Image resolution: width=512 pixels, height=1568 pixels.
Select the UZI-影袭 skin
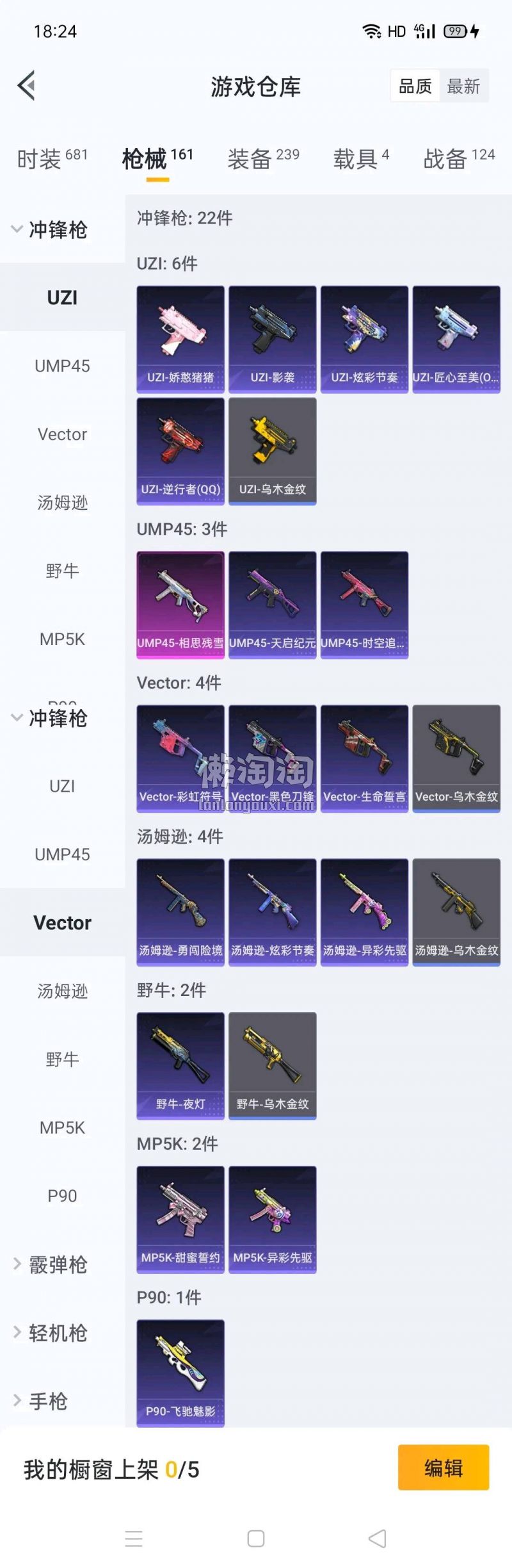tap(273, 339)
